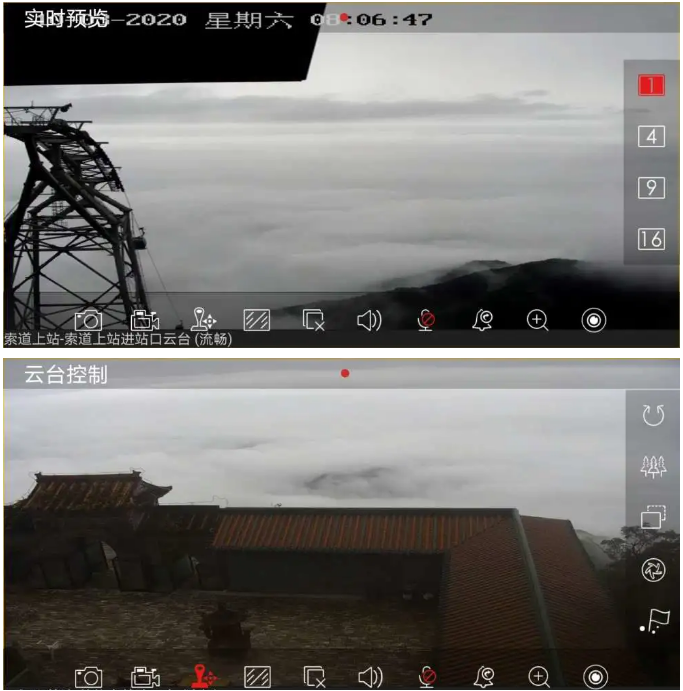Take a snapshot in the 云台控制 screen
Image resolution: width=683 pixels, height=691 pixels.
point(89,677)
